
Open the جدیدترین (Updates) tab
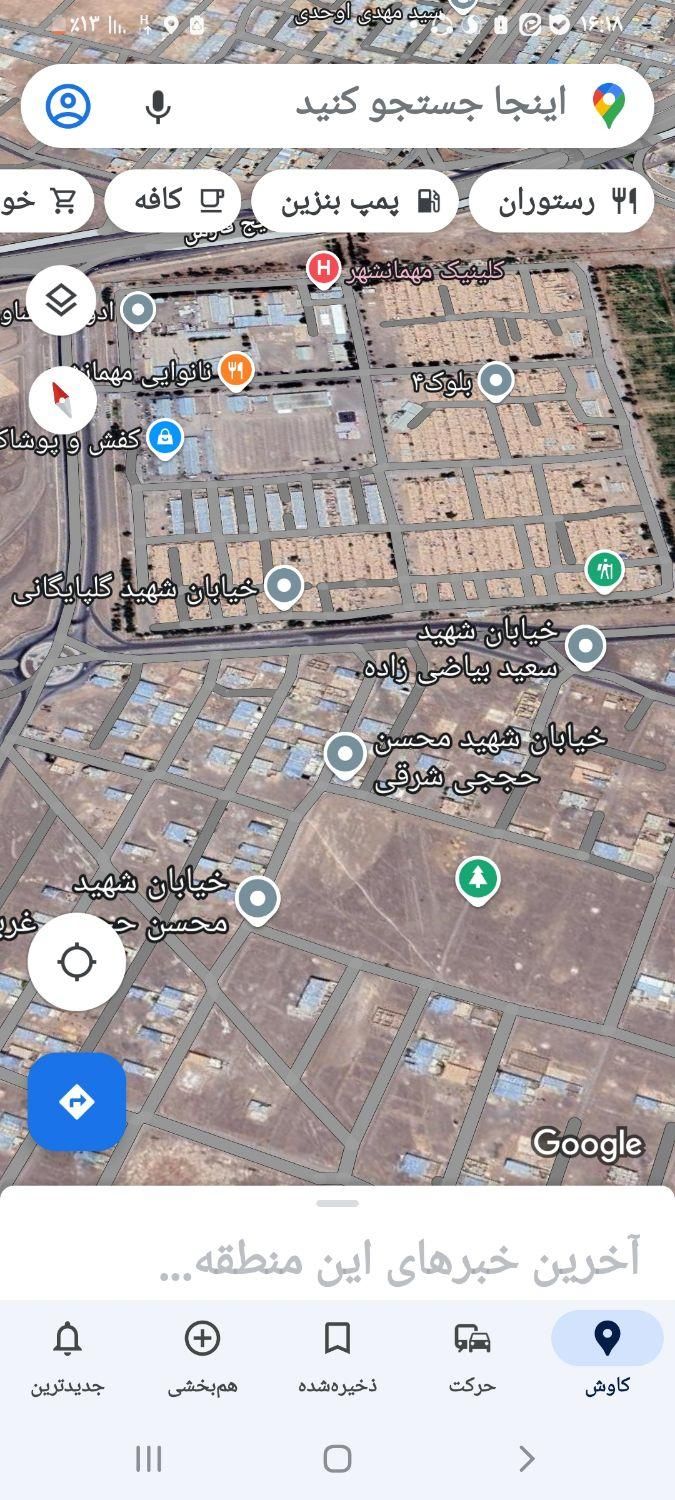(67, 1355)
